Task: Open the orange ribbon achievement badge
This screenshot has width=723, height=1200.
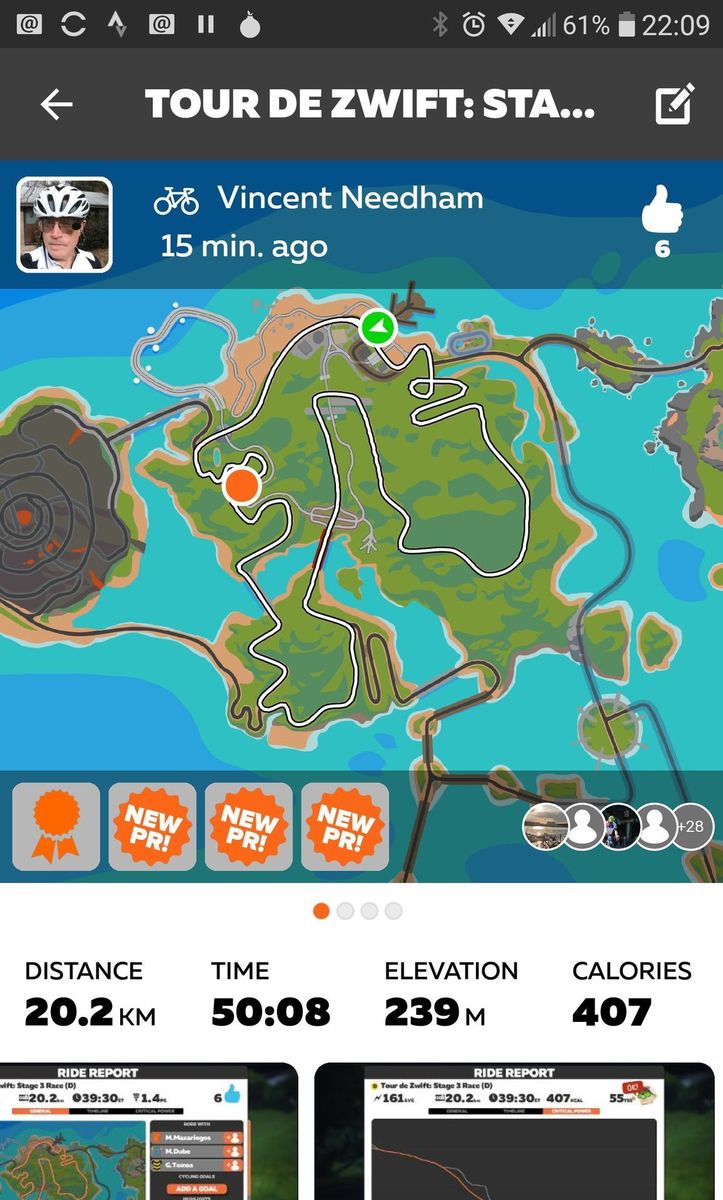Action: tap(56, 826)
